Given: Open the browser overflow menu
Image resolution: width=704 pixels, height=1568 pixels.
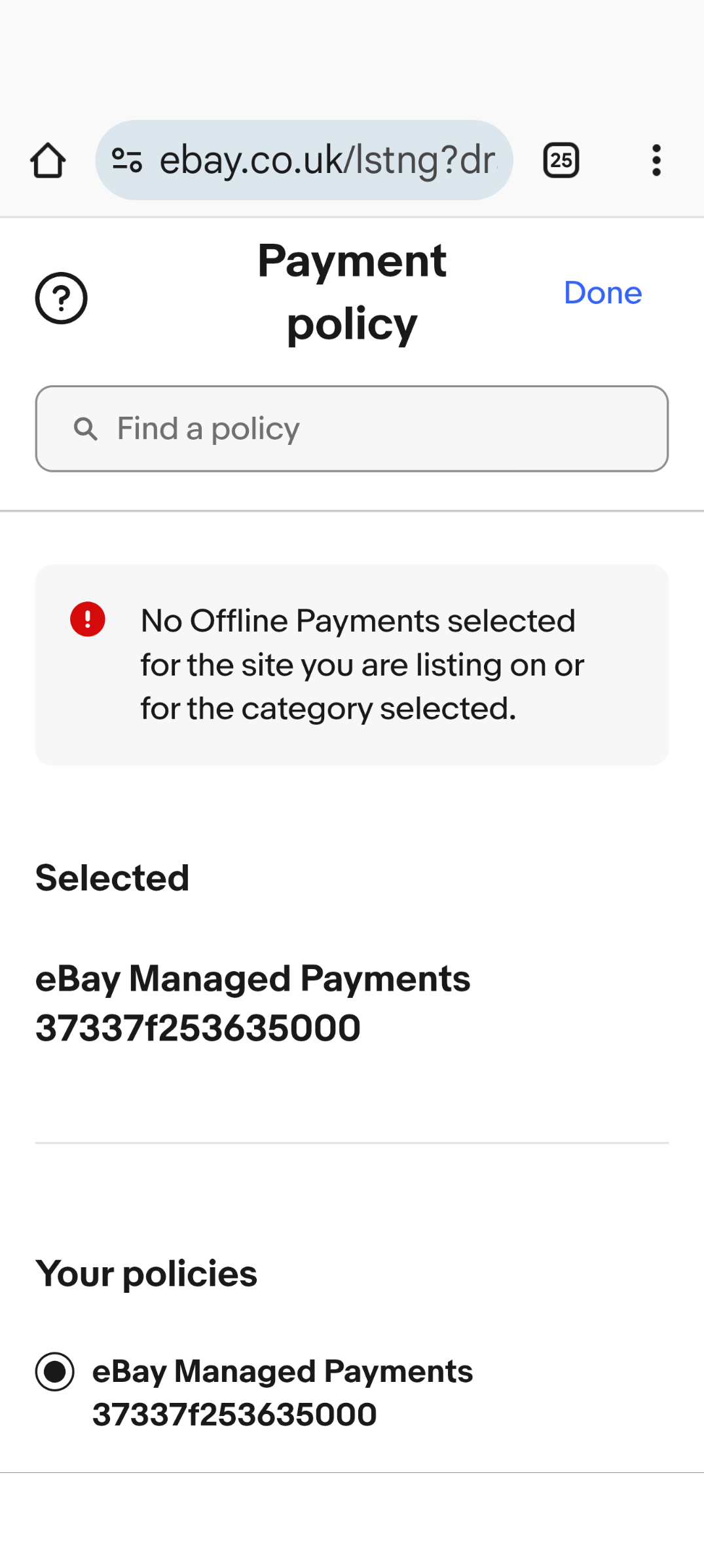Looking at the screenshot, I should (x=656, y=161).
